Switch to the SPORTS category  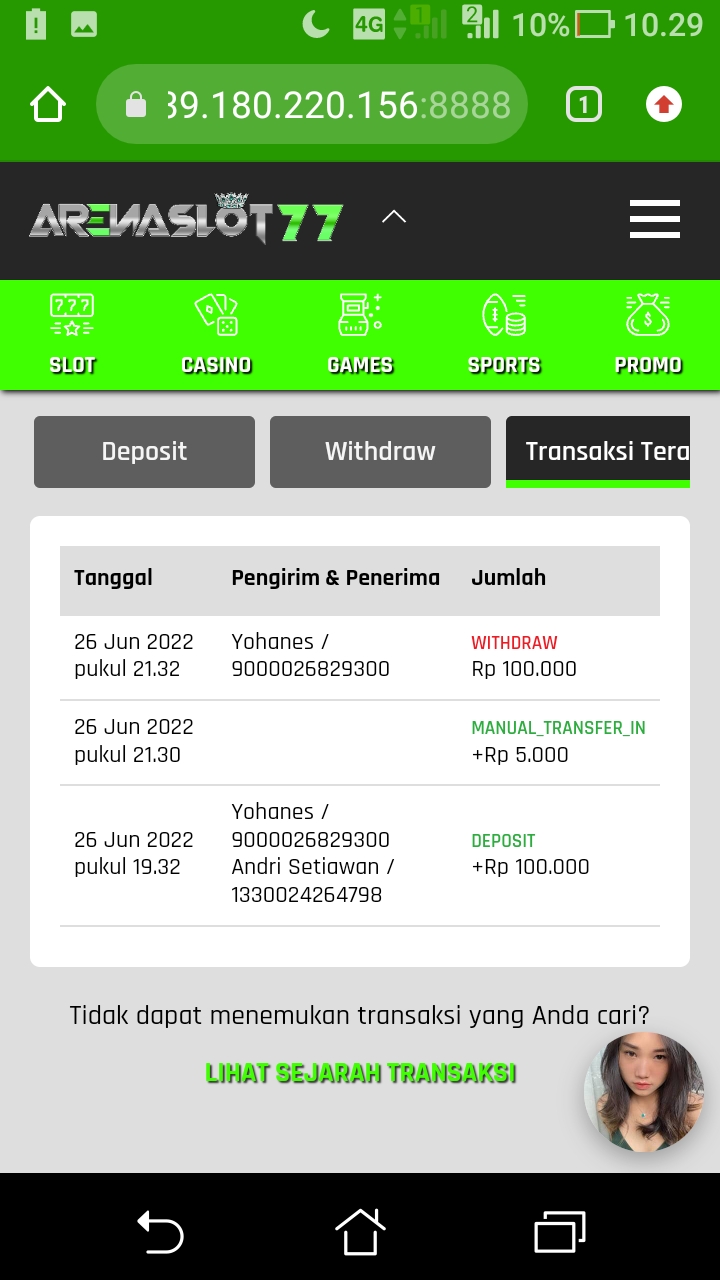(504, 335)
